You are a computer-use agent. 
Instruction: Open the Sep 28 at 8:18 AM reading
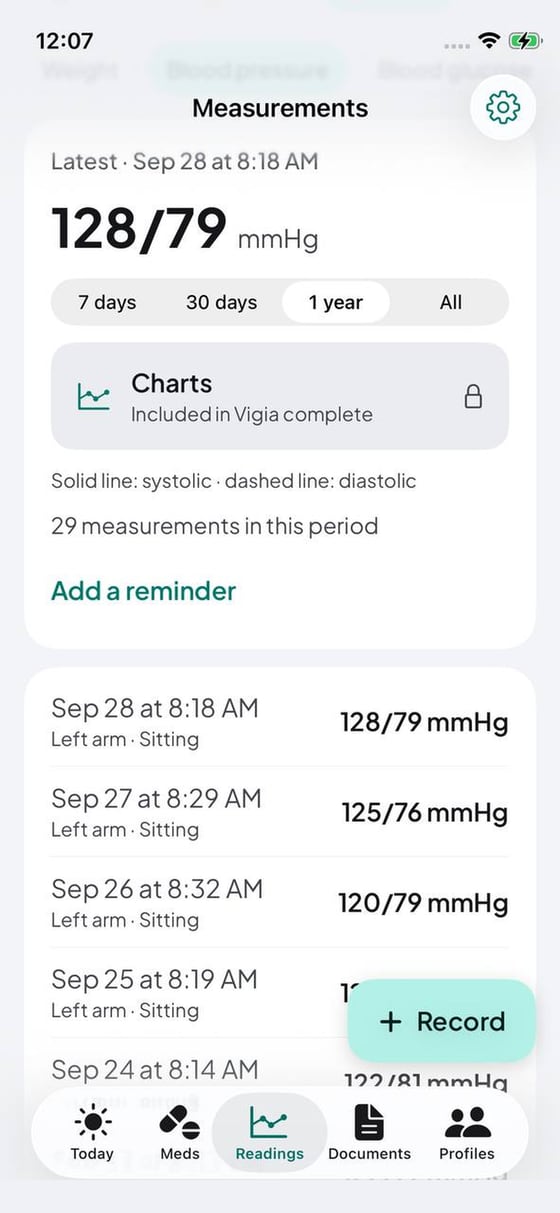click(280, 722)
